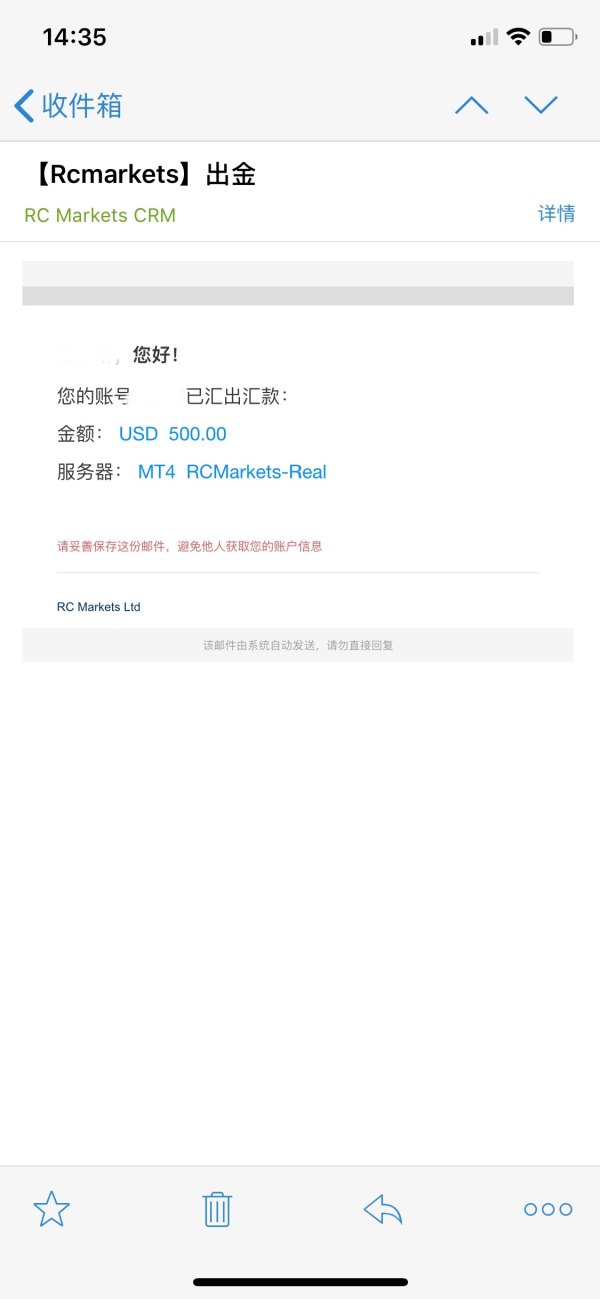Open the 详情 details link

pos(556,214)
